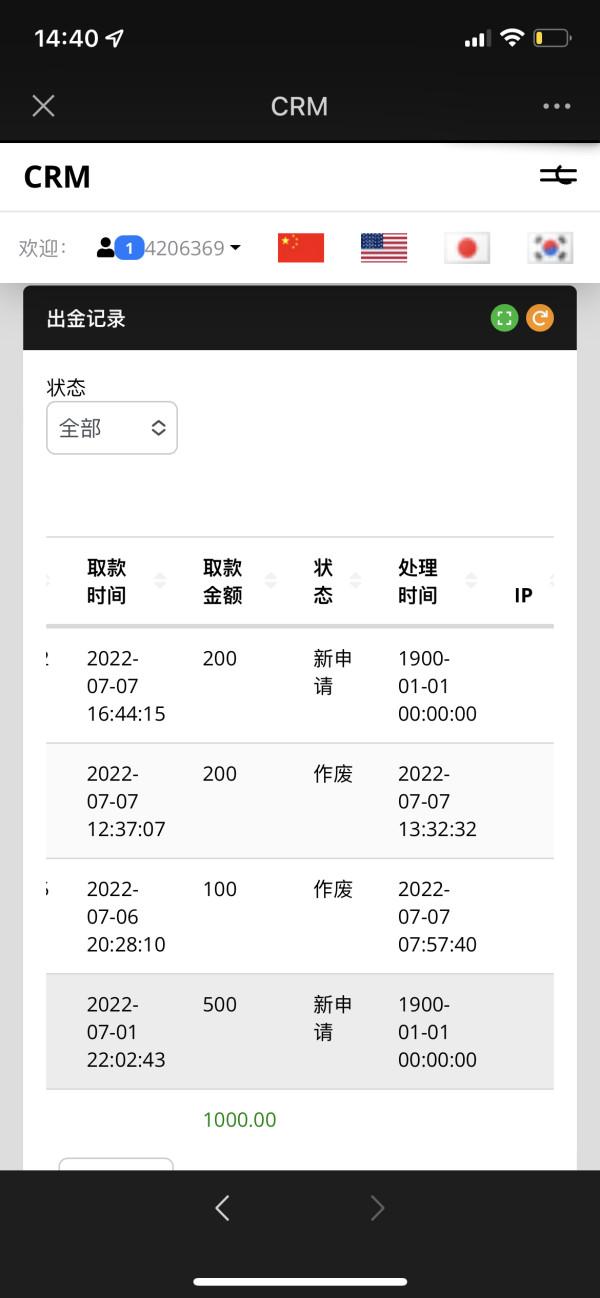Viewport: 600px width, 1298px height.
Task: Sort the table by 取款时间
Action: pyautogui.click(x=125, y=582)
